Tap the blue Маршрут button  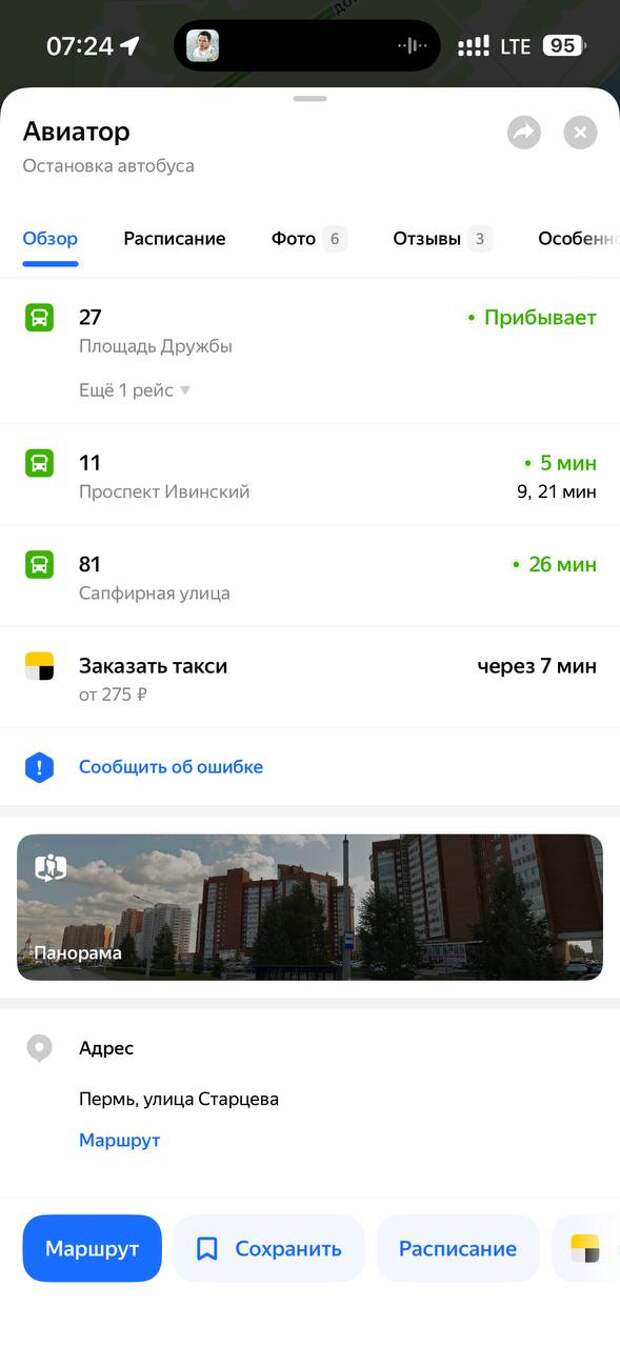click(x=92, y=1248)
